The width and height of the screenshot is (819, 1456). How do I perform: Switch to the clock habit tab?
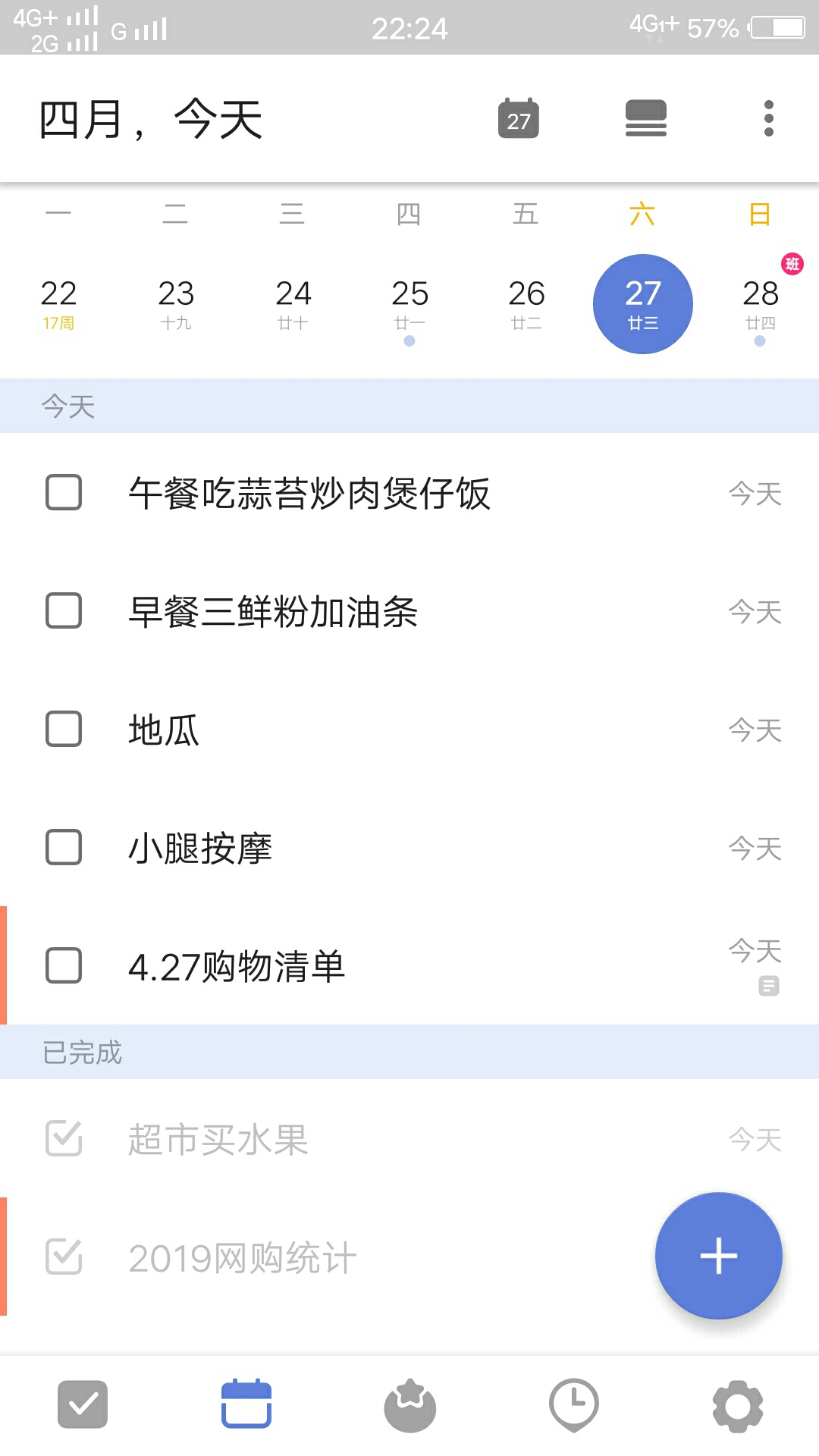pyautogui.click(x=574, y=1405)
